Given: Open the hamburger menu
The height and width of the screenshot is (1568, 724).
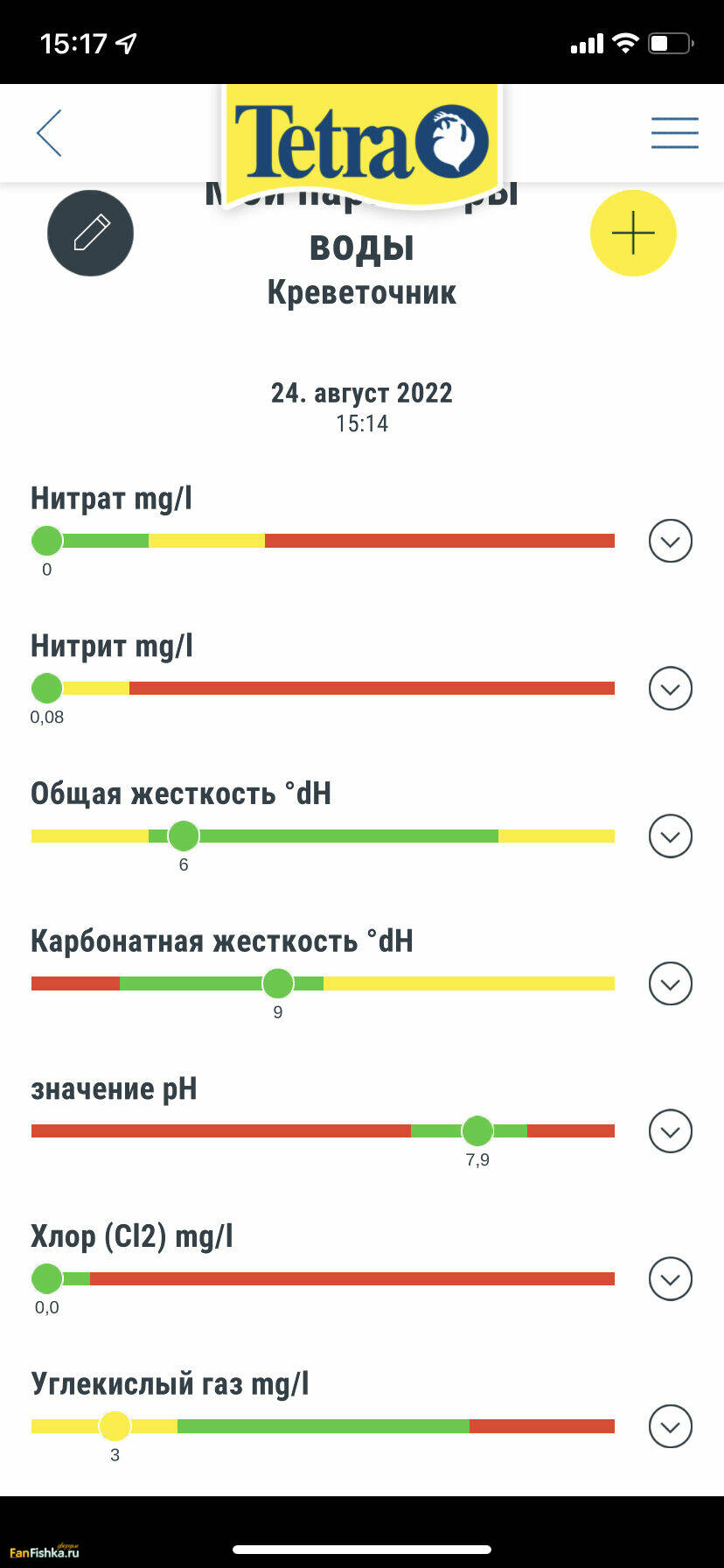Looking at the screenshot, I should [674, 133].
